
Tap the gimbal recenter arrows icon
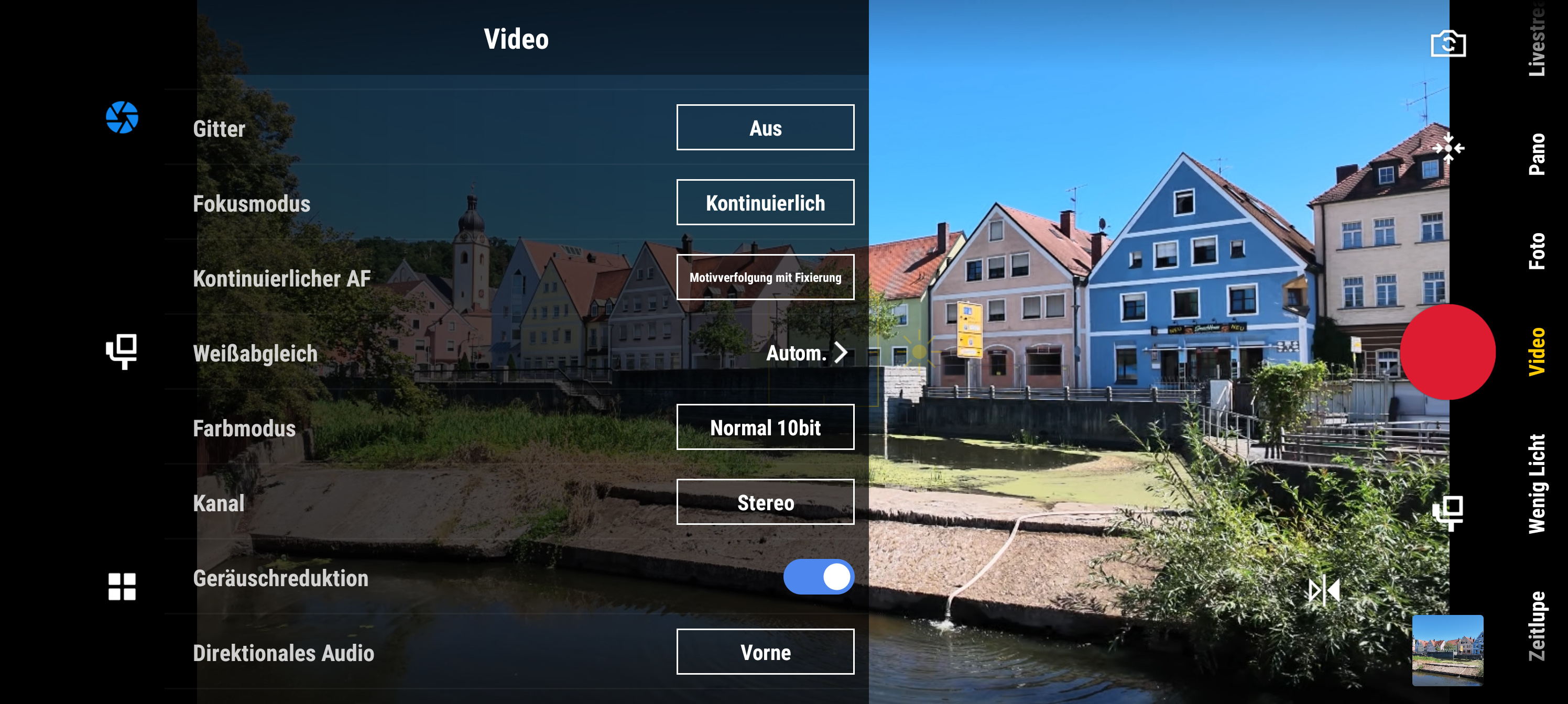[1448, 148]
